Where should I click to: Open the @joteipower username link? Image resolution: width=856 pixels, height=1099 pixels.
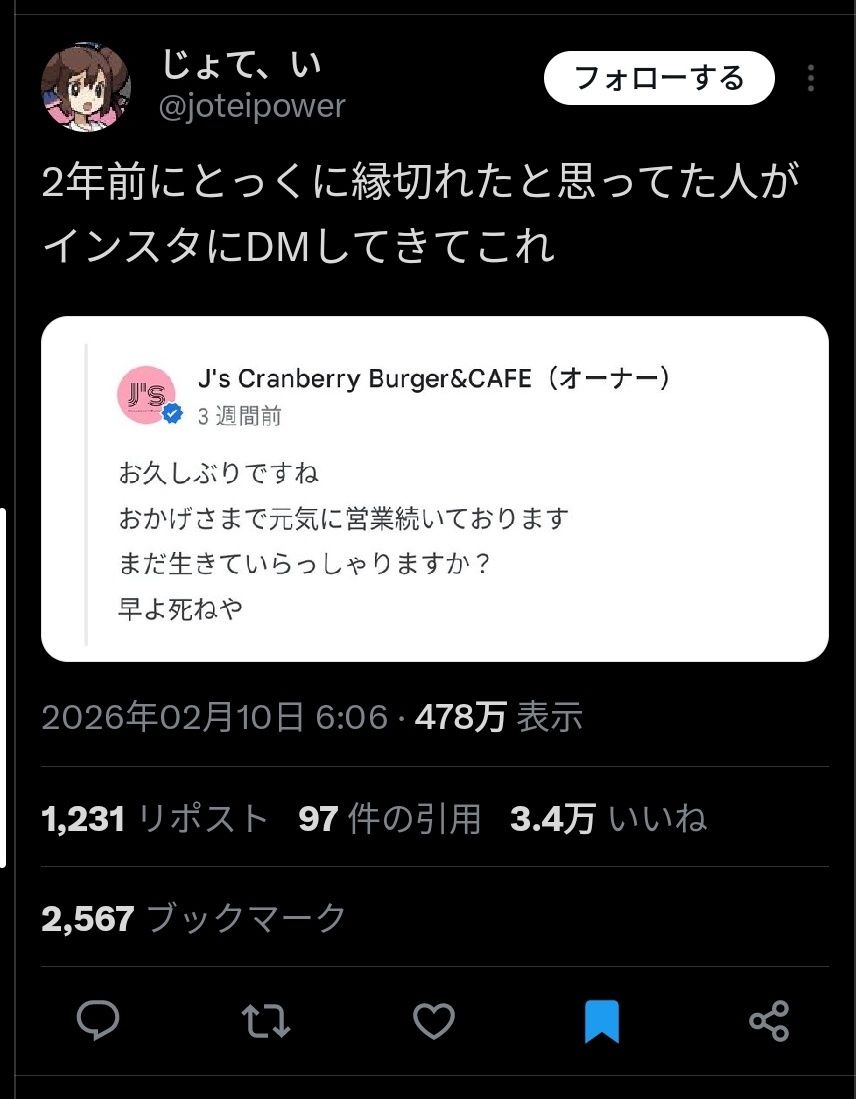pyautogui.click(x=252, y=107)
